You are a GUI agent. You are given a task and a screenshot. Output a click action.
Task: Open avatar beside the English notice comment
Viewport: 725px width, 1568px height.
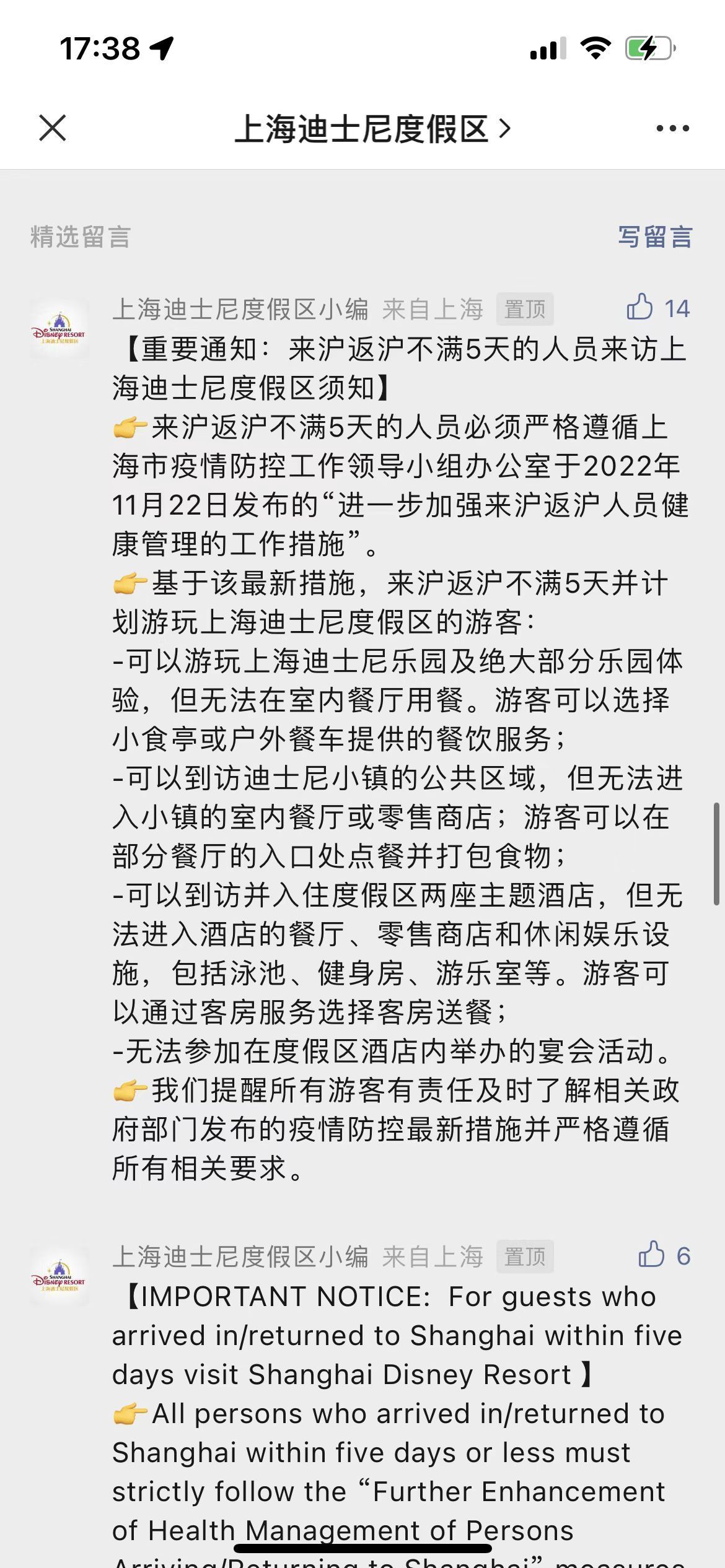pyautogui.click(x=59, y=1276)
